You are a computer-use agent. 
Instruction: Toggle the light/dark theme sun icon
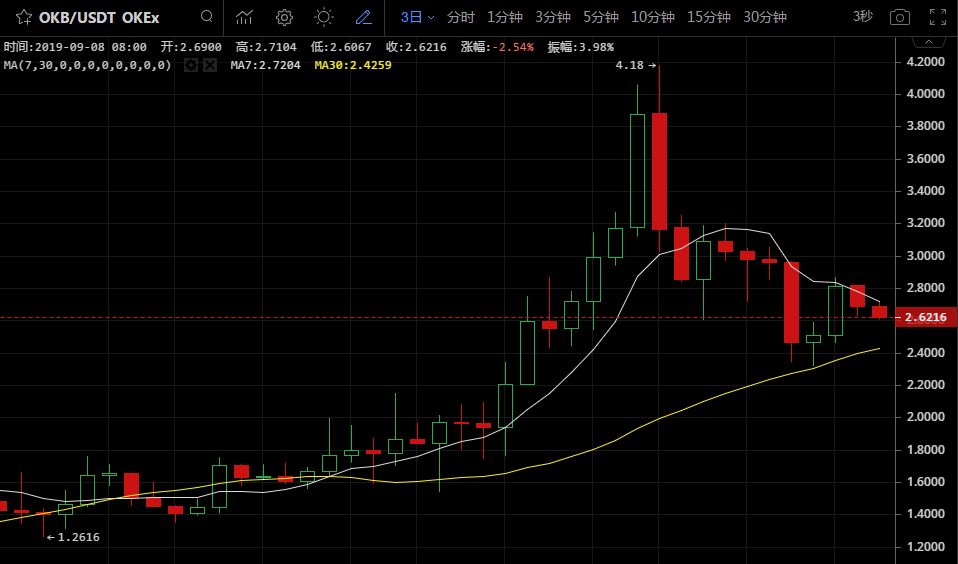(x=323, y=17)
